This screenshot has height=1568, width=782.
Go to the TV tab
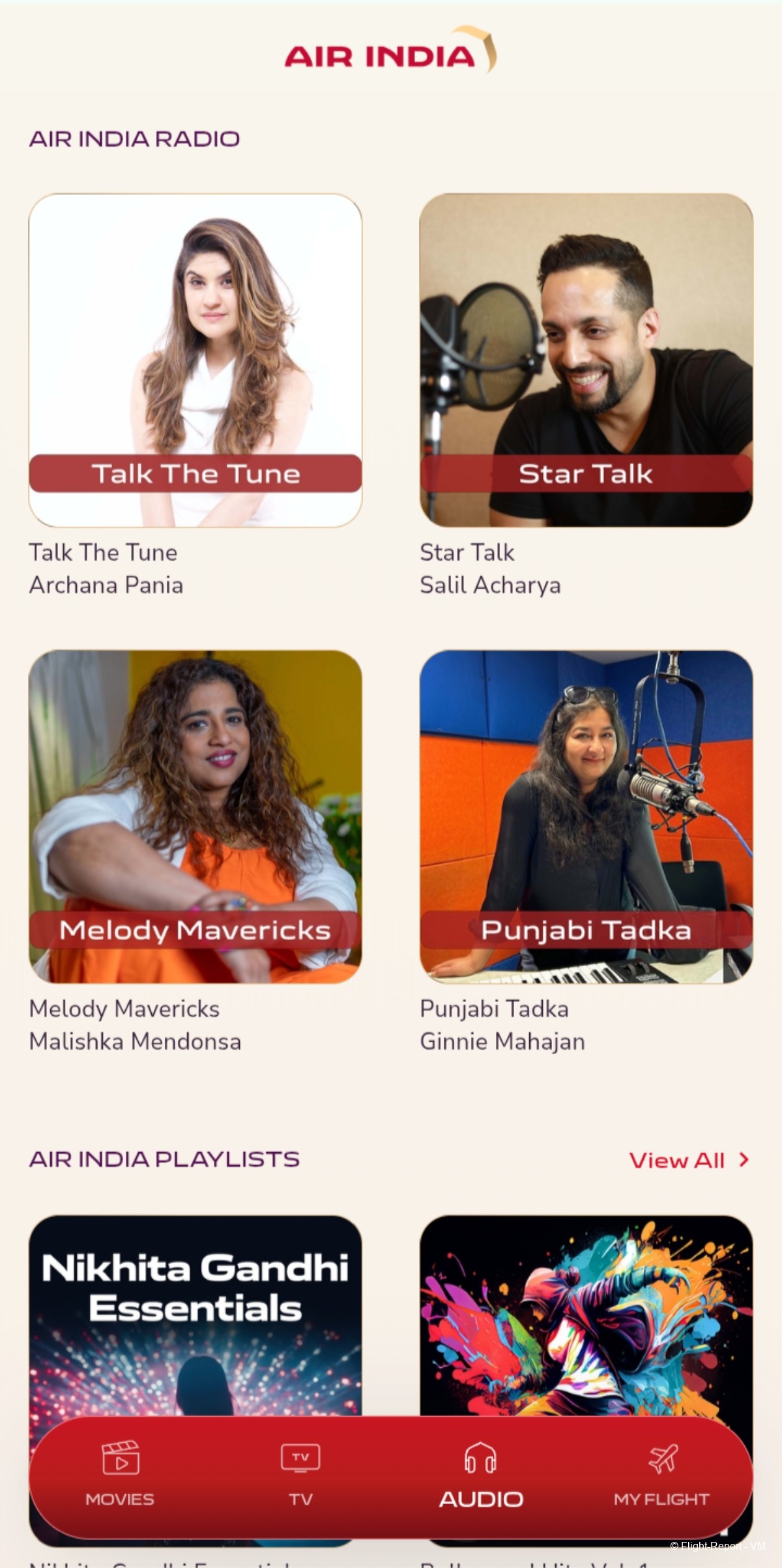coord(300,1476)
